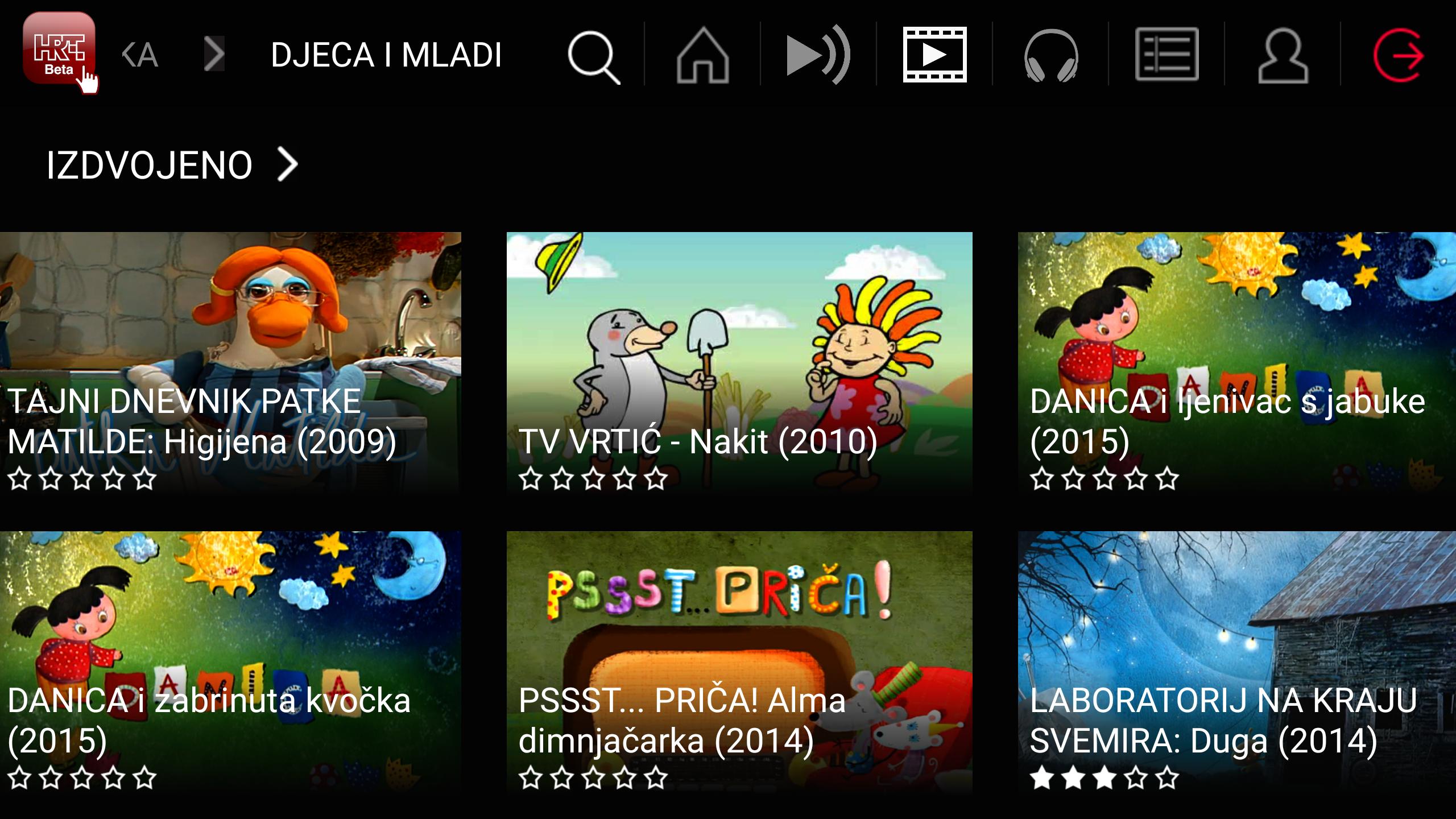Tap the HRT Beta logo button
The height and width of the screenshot is (819, 1456).
coord(59,49)
